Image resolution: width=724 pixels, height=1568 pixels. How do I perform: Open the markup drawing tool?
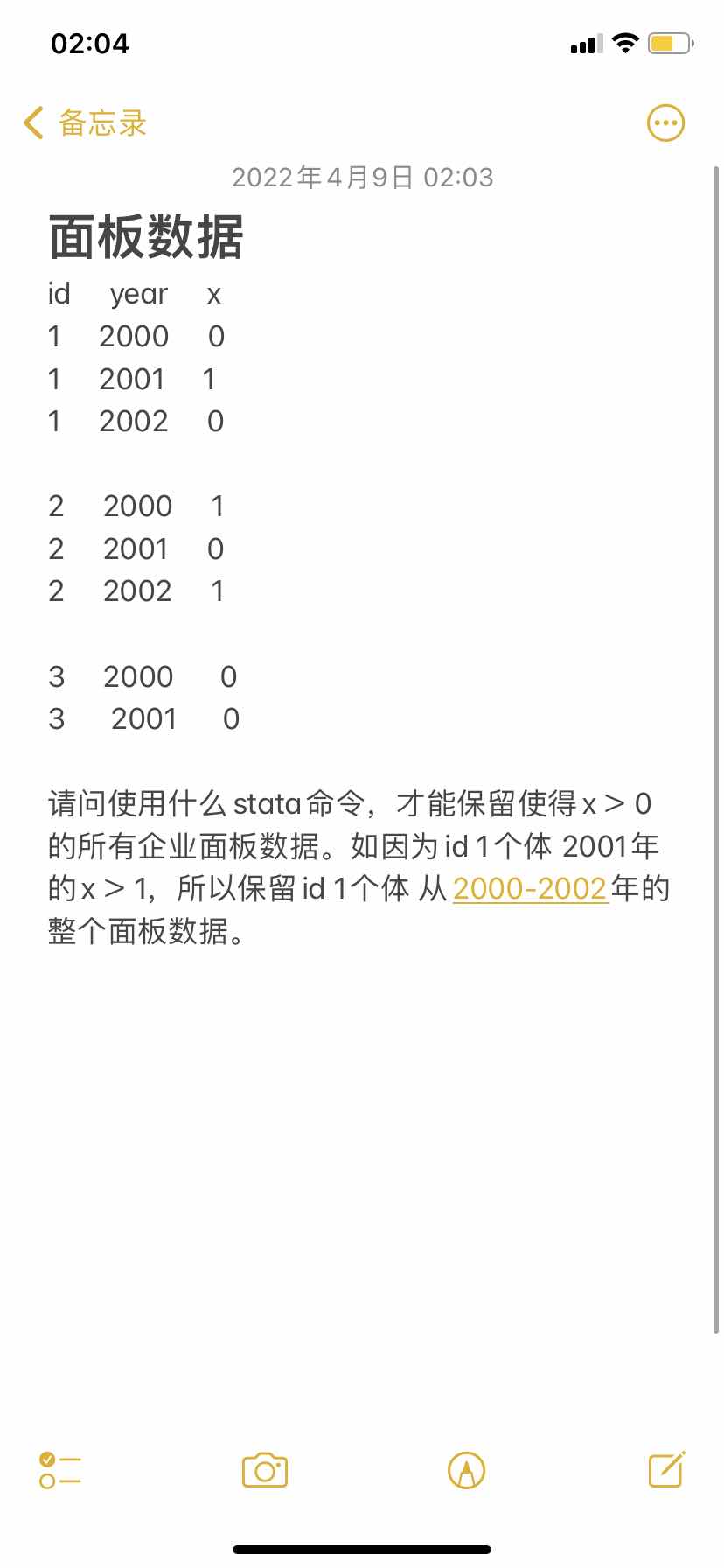[x=466, y=1470]
